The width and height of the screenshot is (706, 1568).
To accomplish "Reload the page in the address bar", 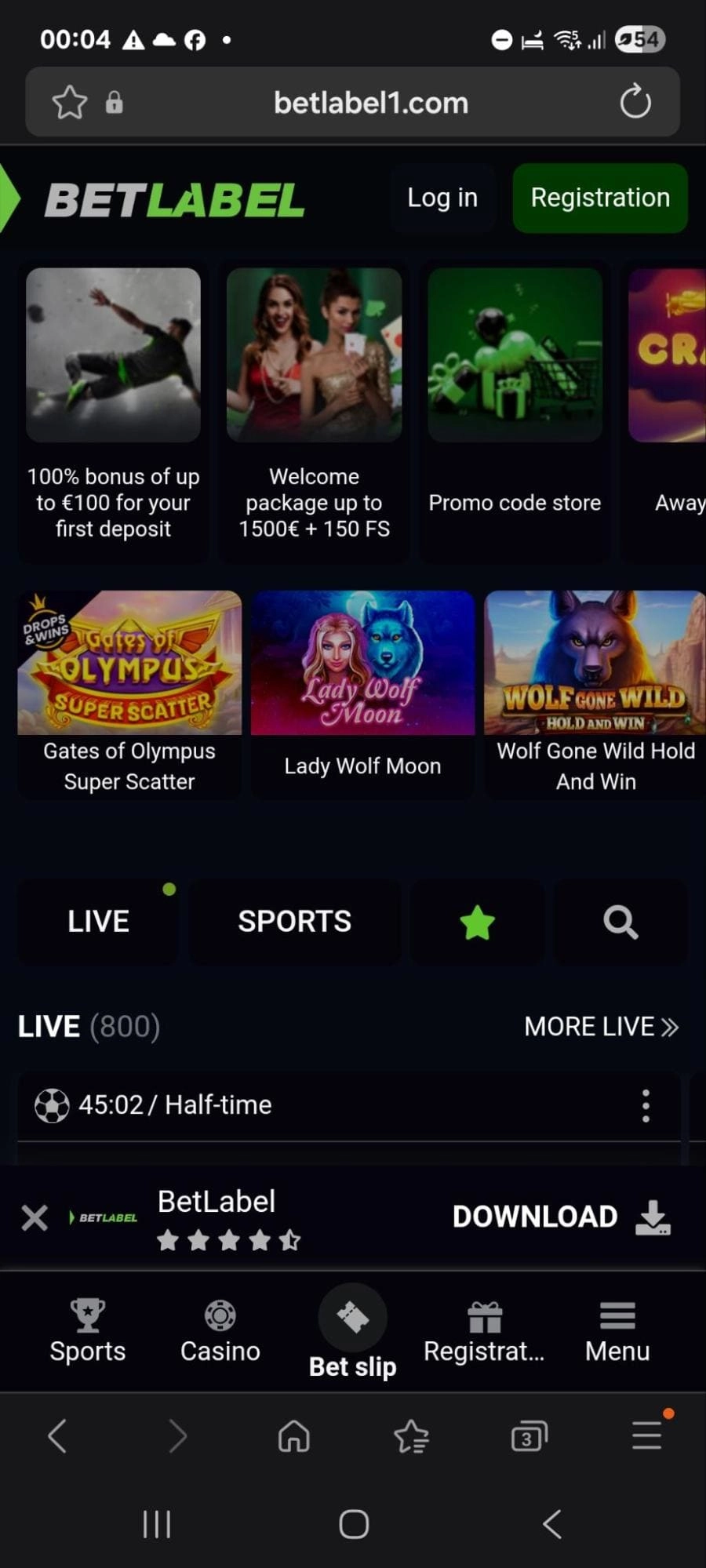I will click(x=635, y=102).
